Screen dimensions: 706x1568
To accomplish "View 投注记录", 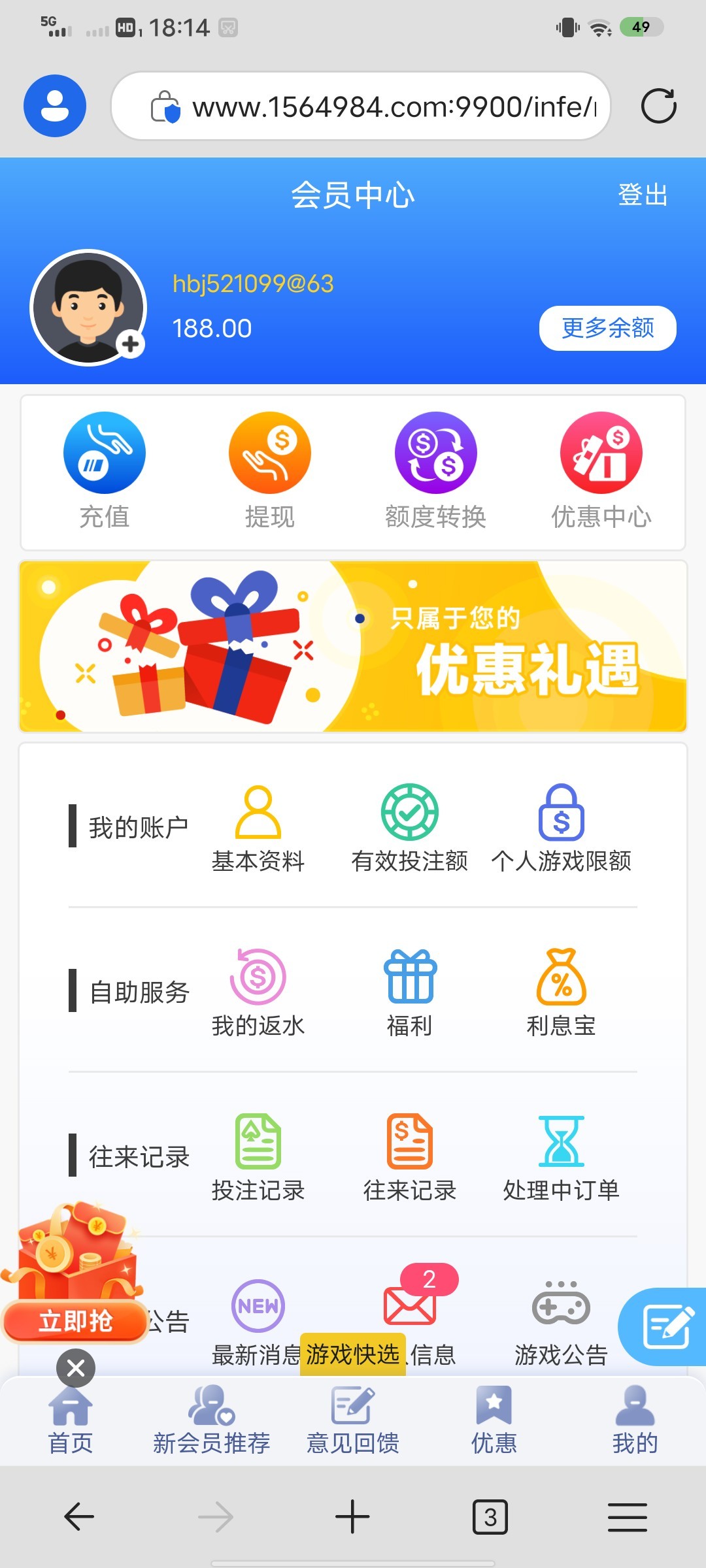I will 258,1158.
